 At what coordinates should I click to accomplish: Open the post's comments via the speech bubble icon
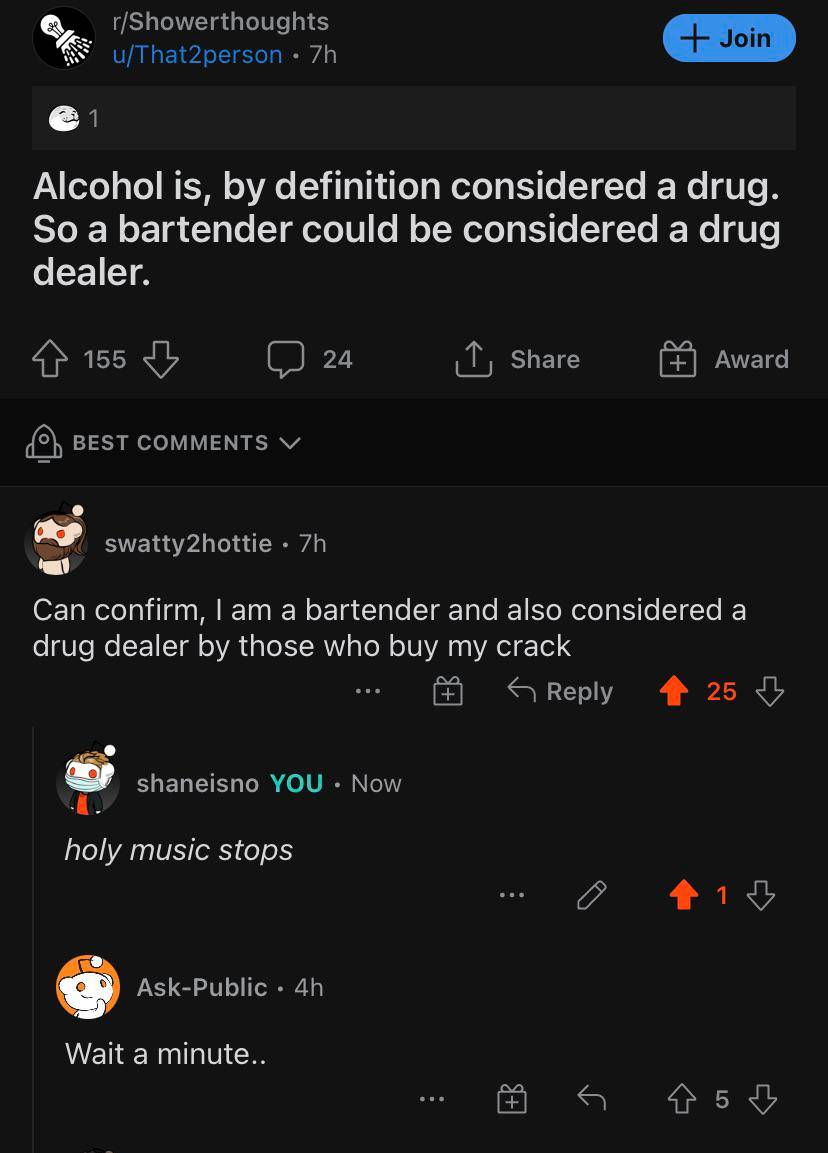286,359
